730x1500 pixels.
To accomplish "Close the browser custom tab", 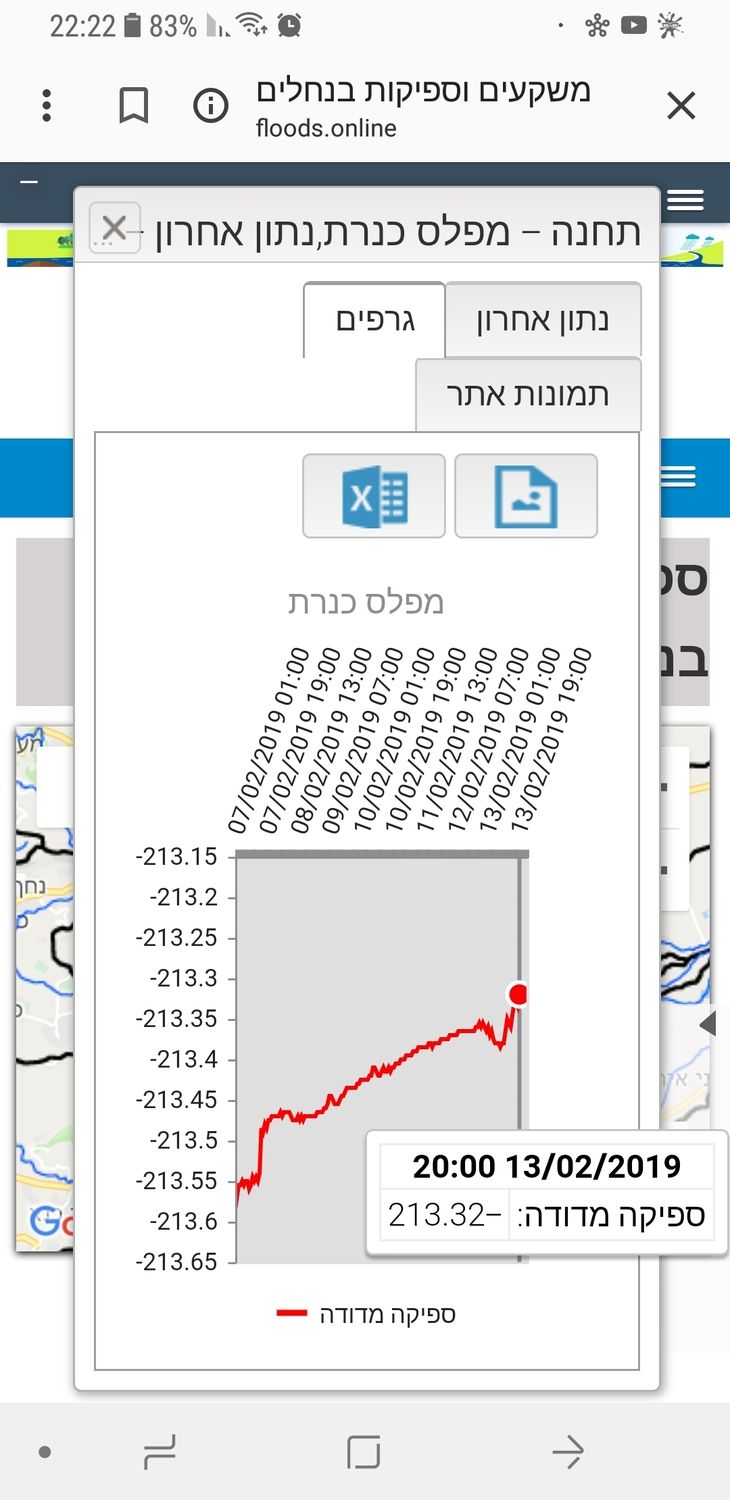I will click(x=681, y=105).
